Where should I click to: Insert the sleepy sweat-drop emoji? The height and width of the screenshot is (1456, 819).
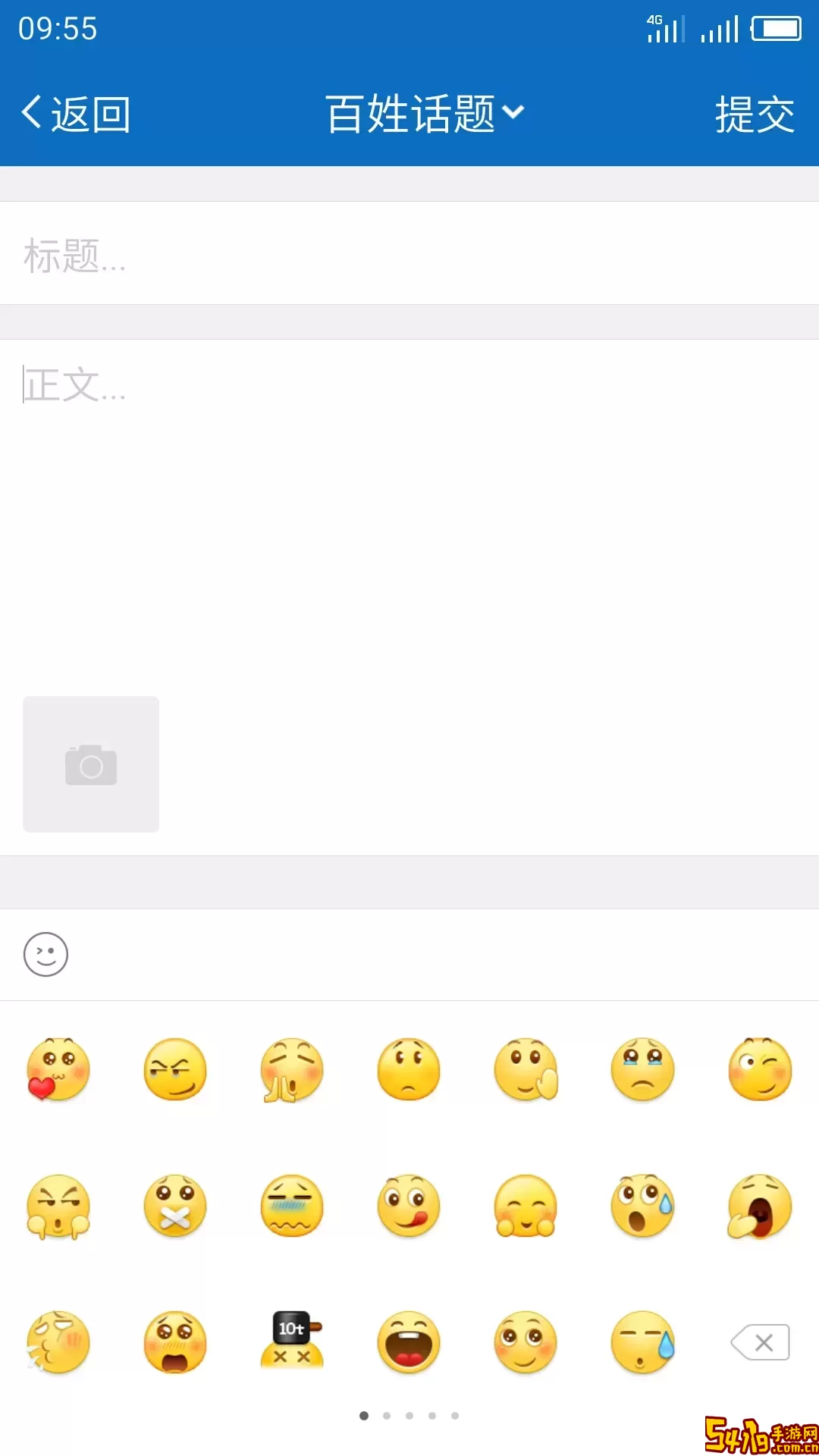click(x=642, y=1342)
